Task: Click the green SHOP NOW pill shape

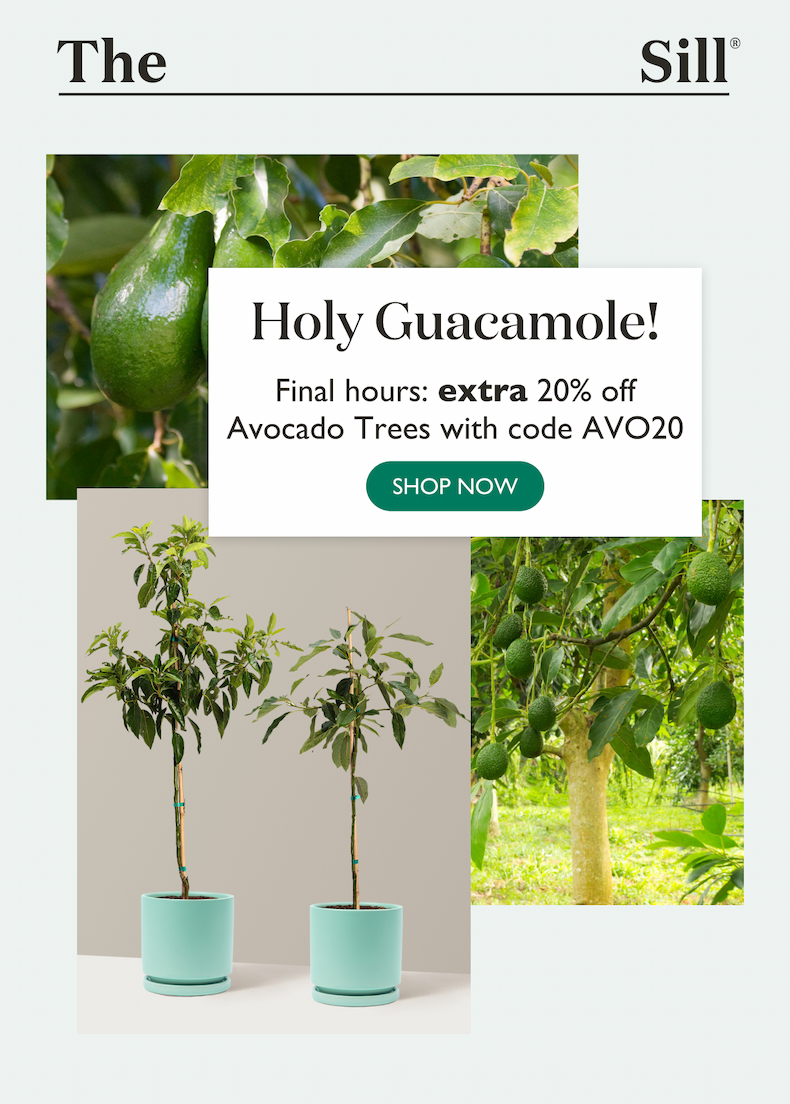Action: pyautogui.click(x=455, y=487)
